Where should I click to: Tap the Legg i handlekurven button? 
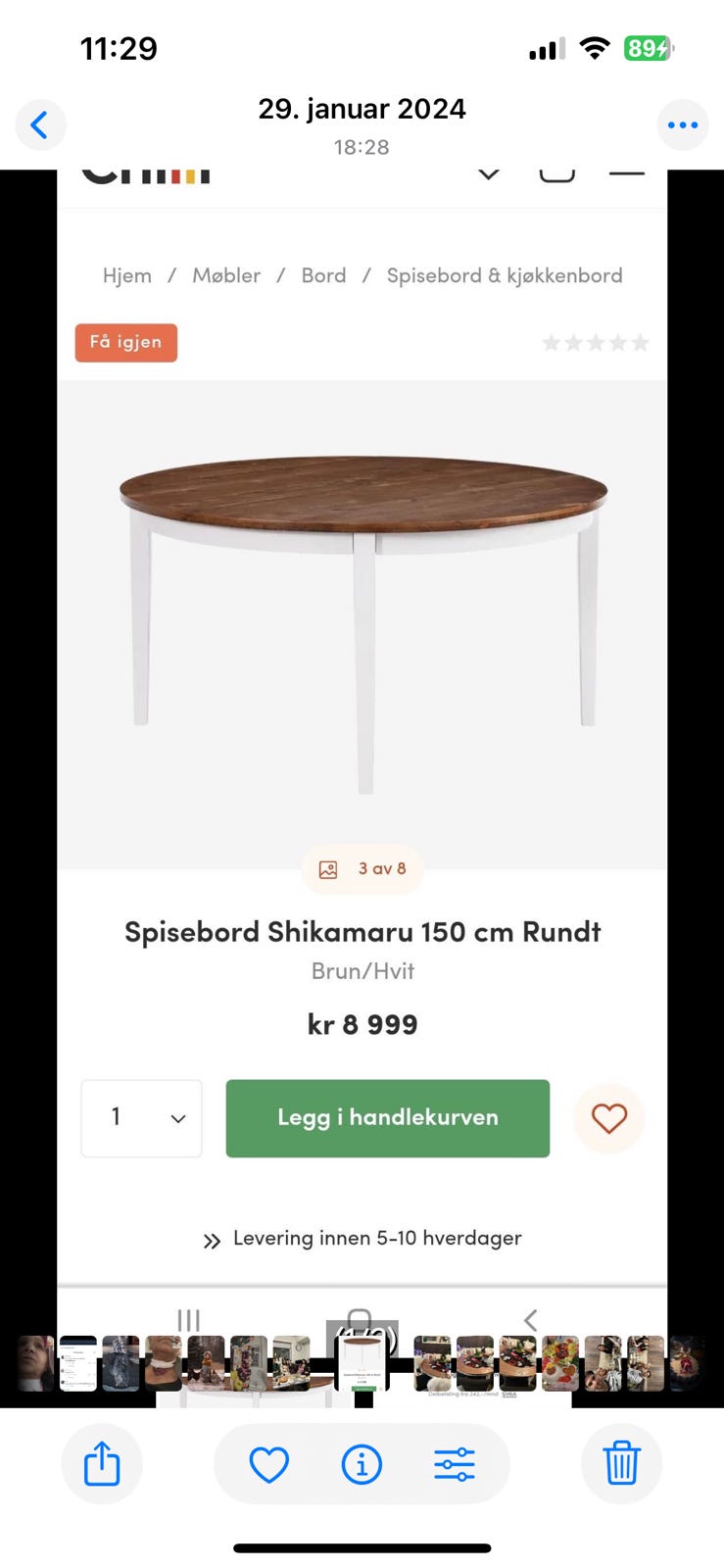(387, 1118)
